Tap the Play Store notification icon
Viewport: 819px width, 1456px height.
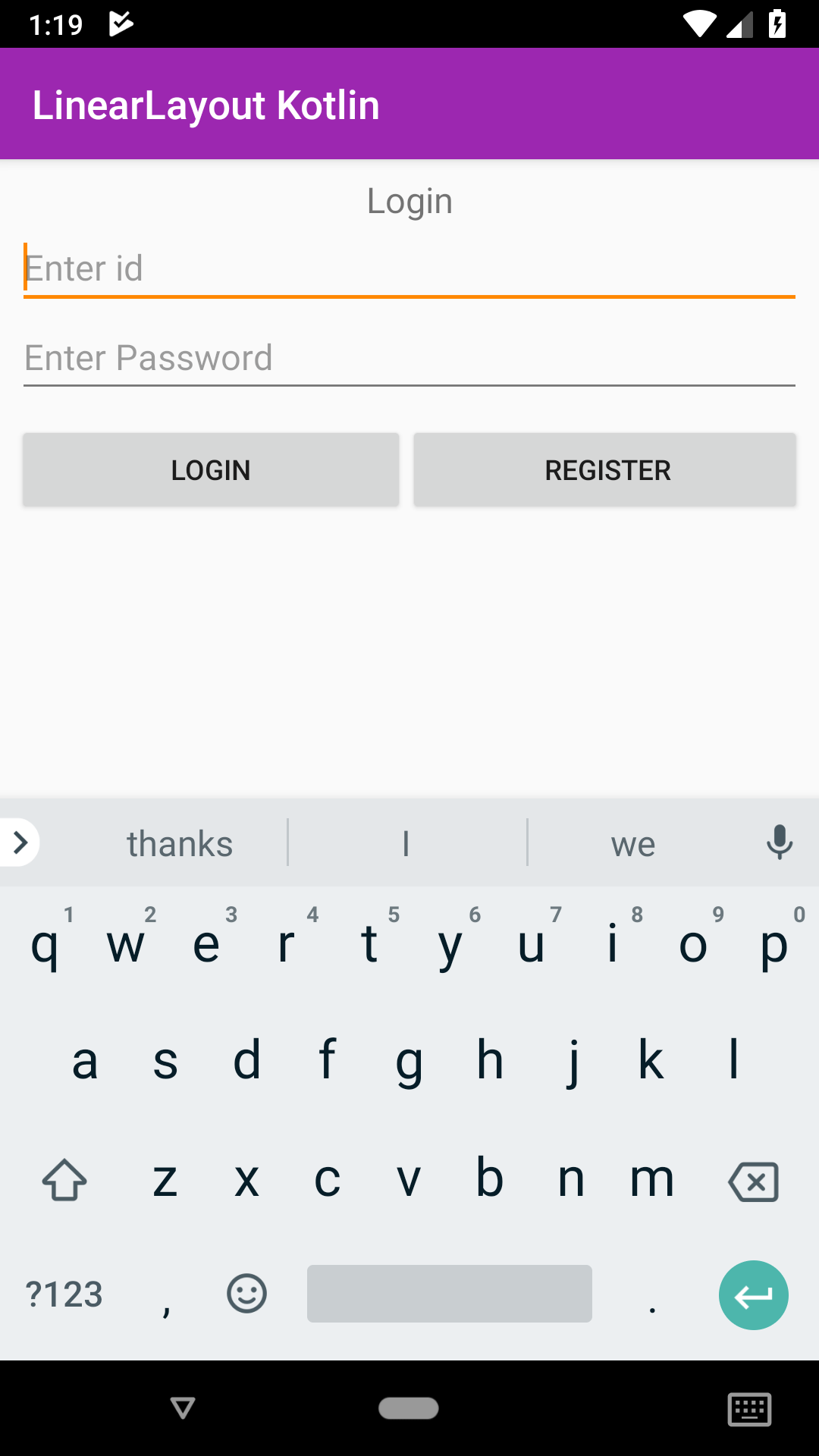[x=120, y=23]
